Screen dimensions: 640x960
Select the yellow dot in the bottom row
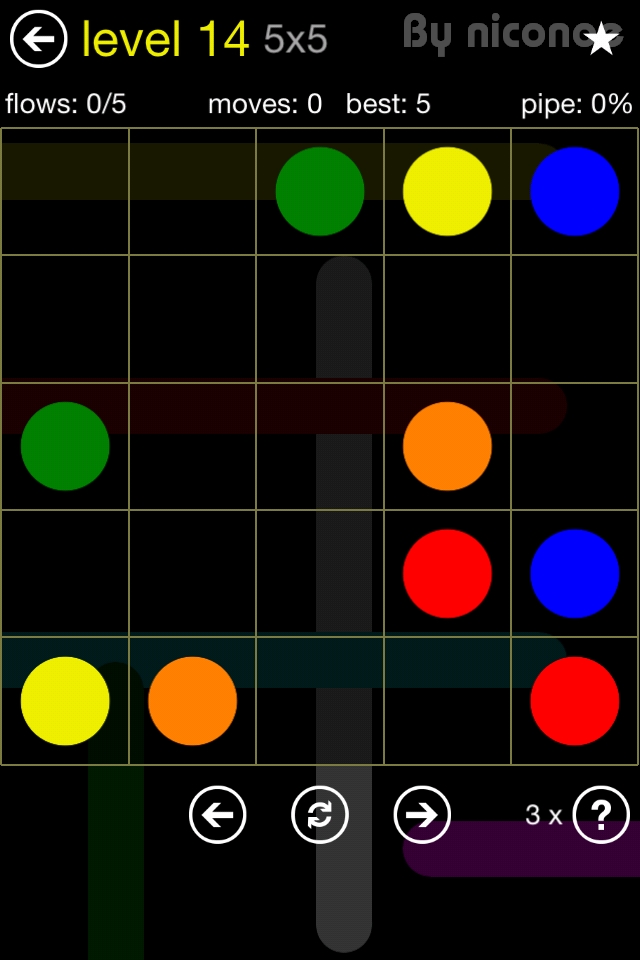point(65,701)
